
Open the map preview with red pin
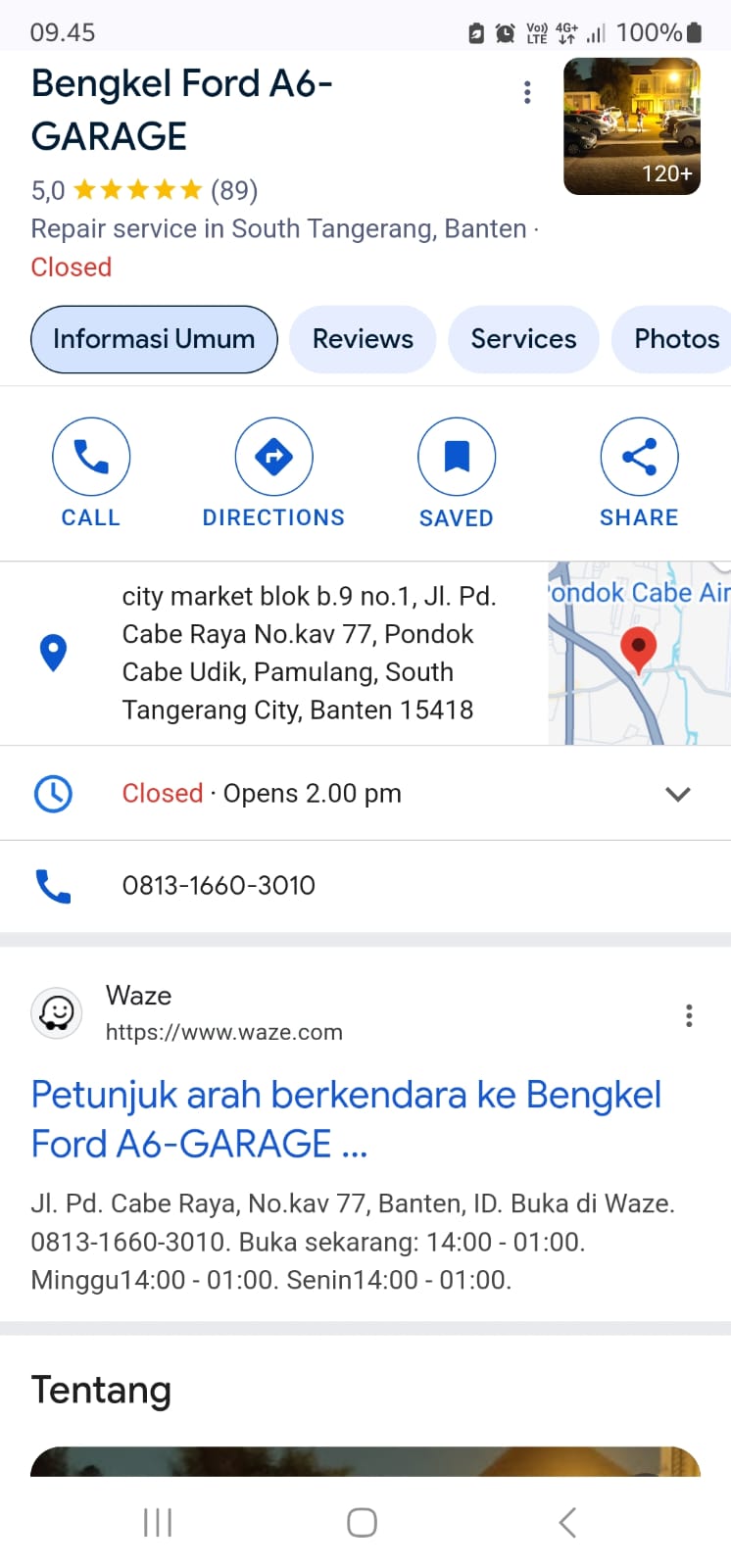pos(638,653)
